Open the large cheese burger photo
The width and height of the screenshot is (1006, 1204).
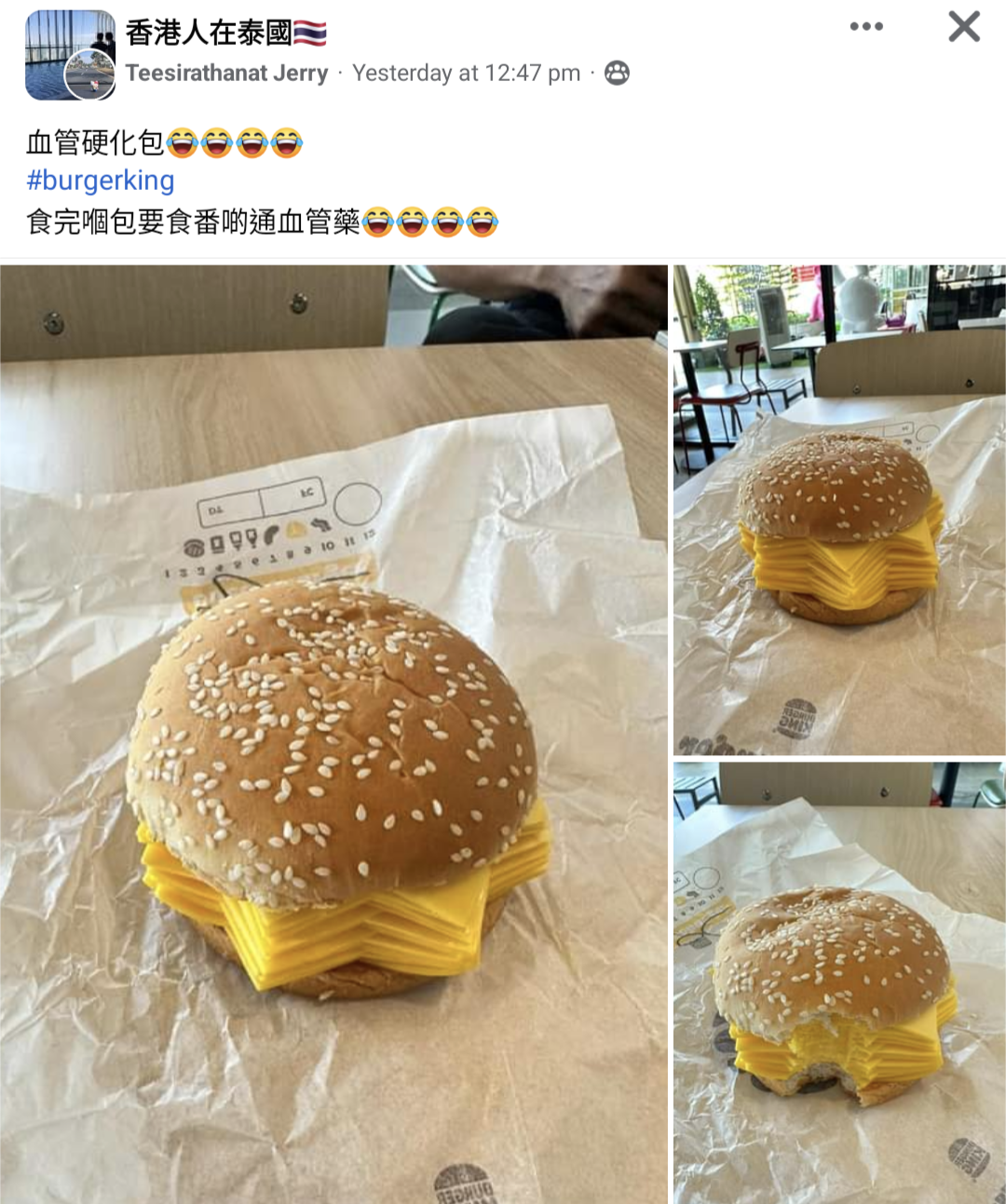333,734
